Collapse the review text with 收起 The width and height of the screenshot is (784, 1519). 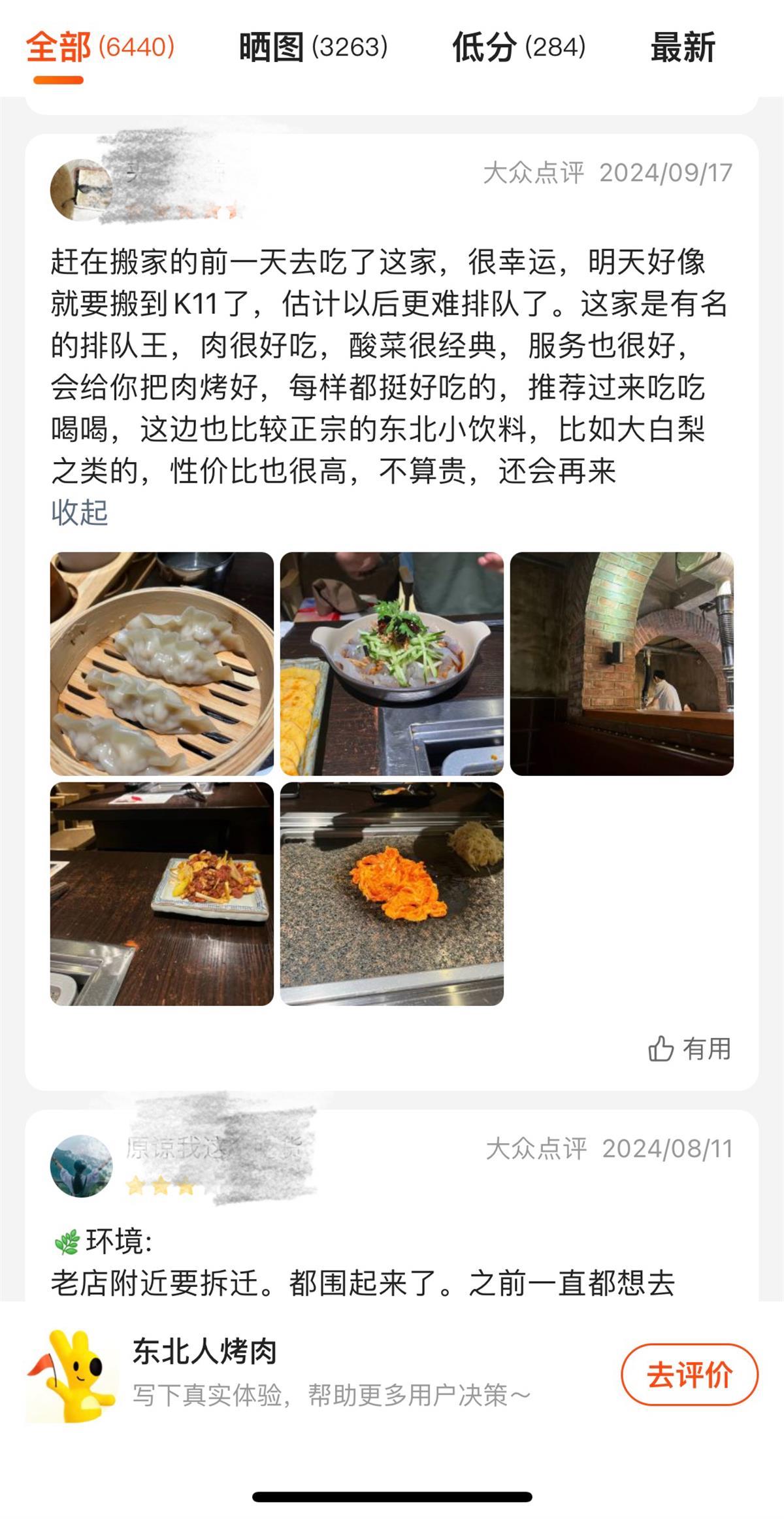[79, 512]
